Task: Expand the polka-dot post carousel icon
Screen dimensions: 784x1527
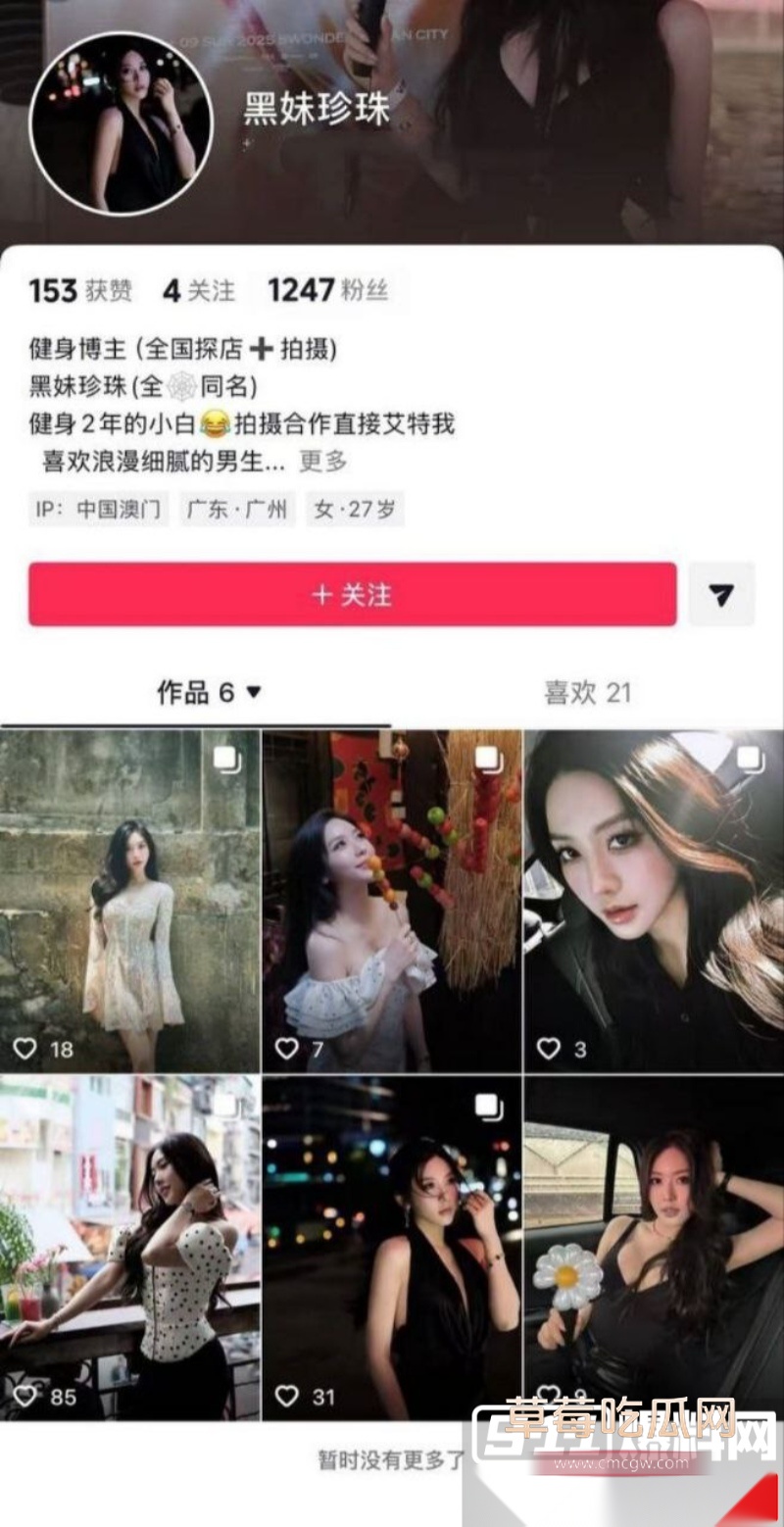Action: click(x=225, y=1108)
